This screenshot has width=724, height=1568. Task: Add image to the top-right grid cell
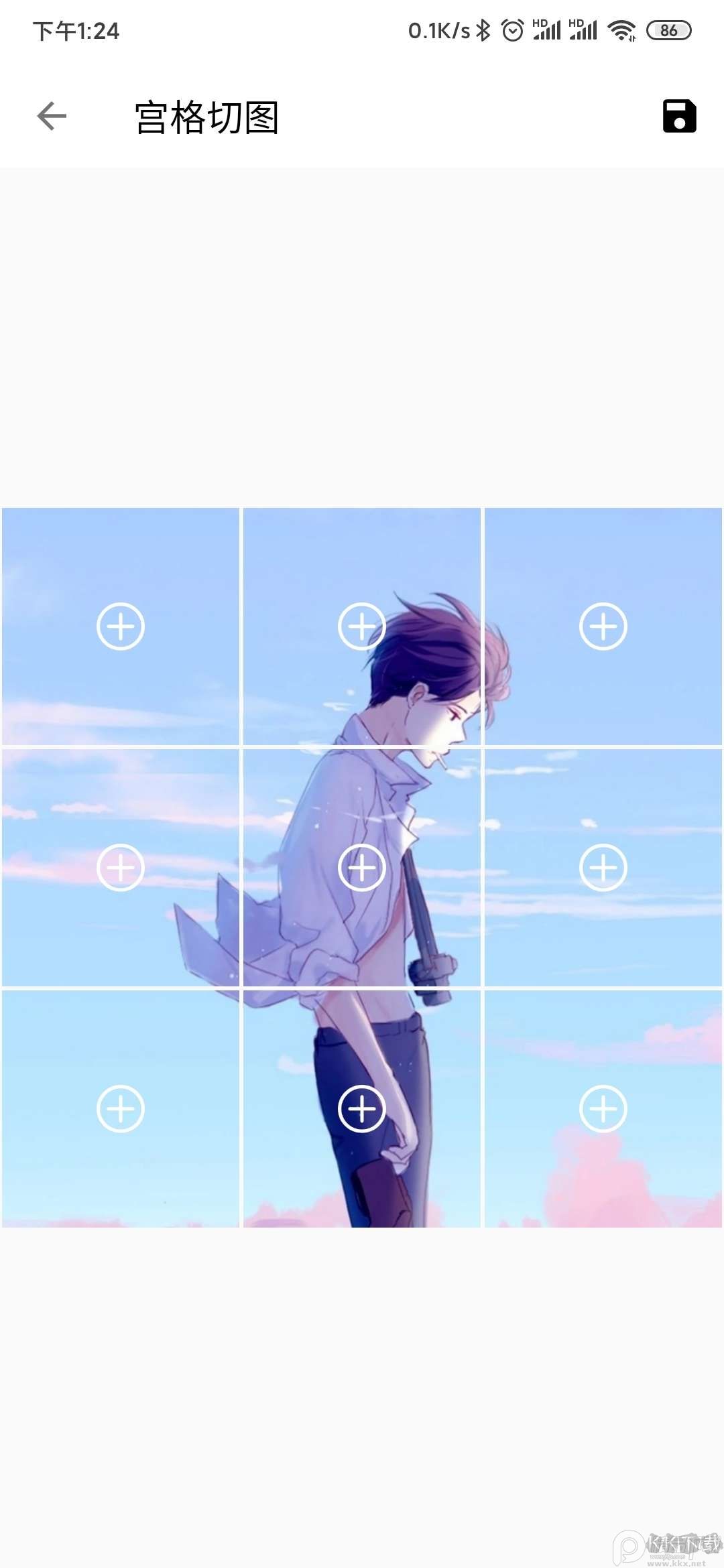[603, 627]
